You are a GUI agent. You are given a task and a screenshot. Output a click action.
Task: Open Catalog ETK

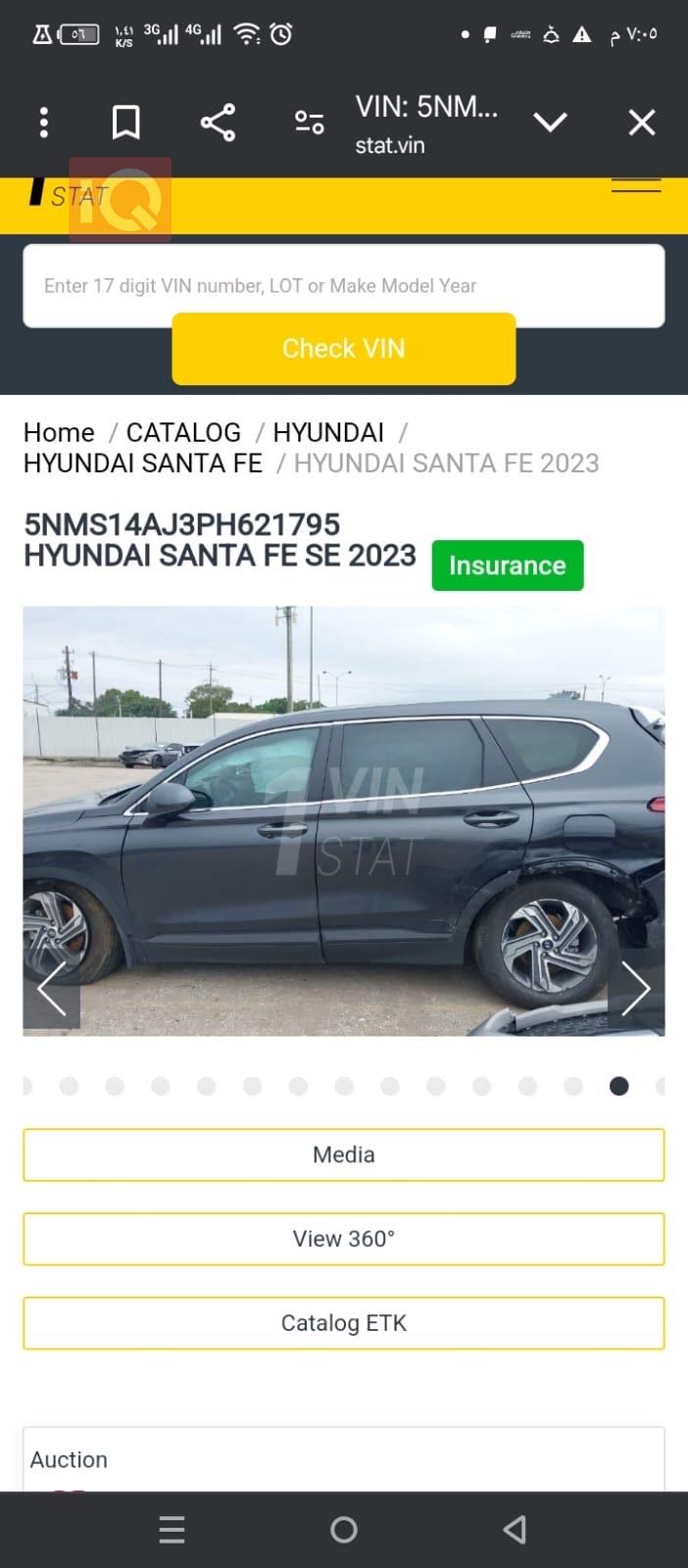[x=343, y=1323]
